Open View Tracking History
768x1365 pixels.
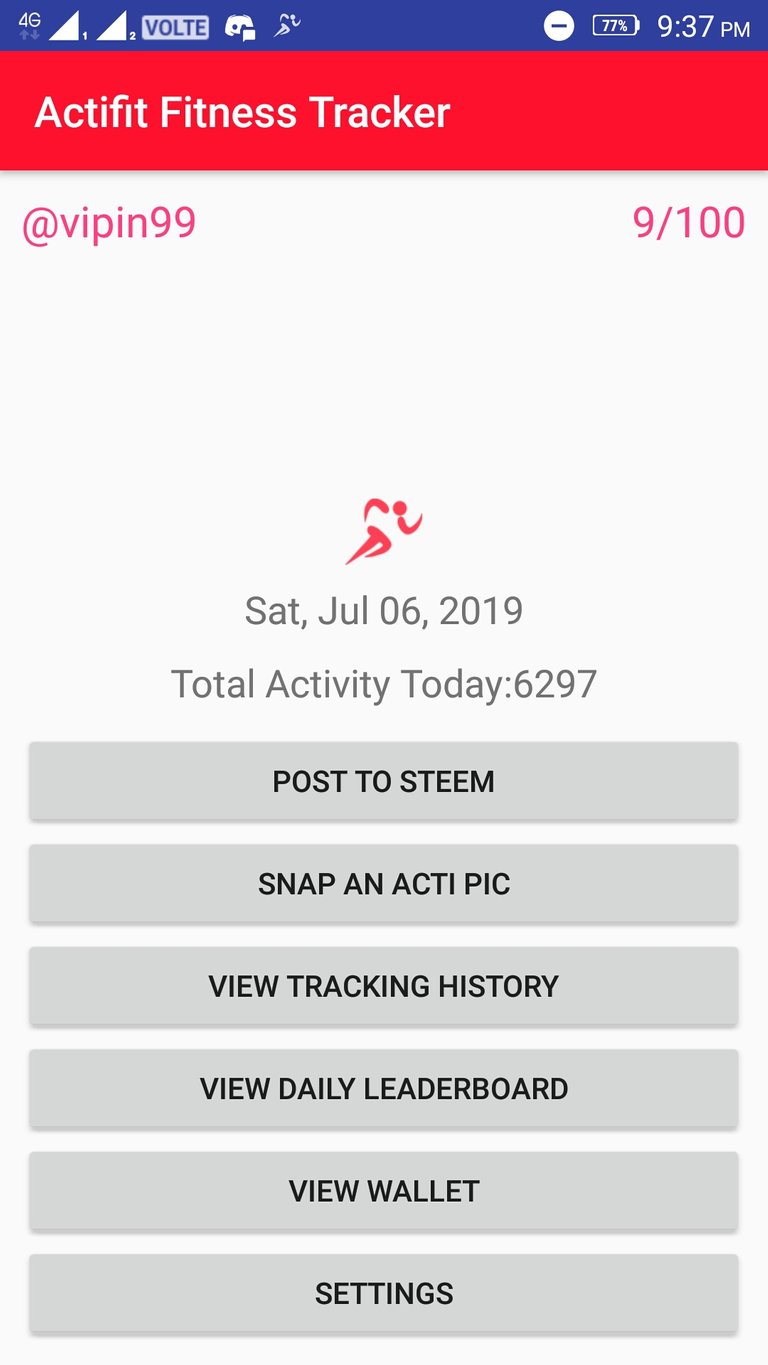[x=384, y=986]
